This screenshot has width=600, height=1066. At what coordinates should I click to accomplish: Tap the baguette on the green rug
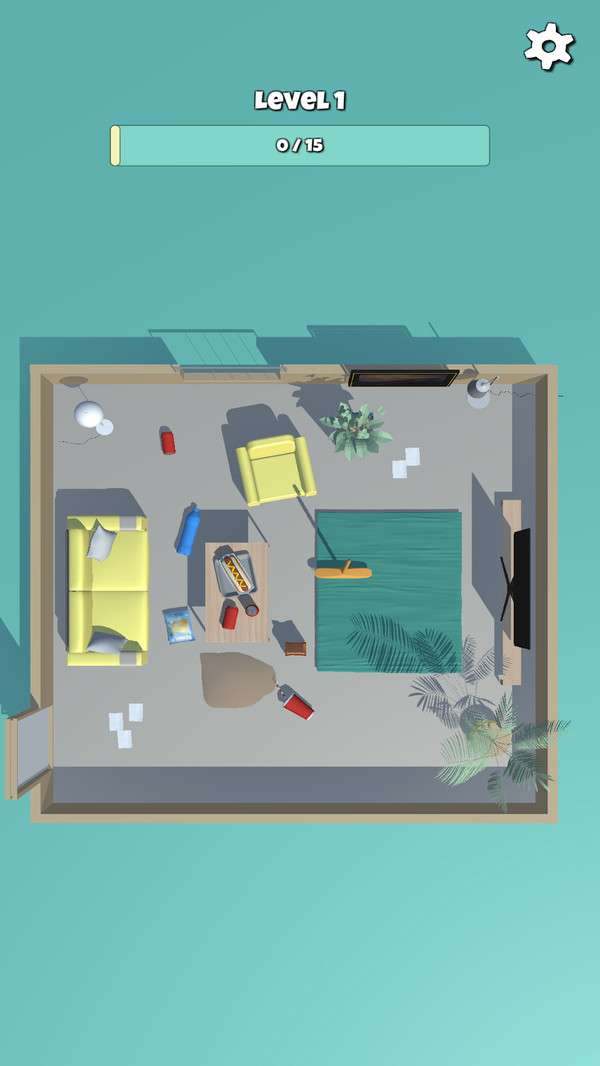343,572
